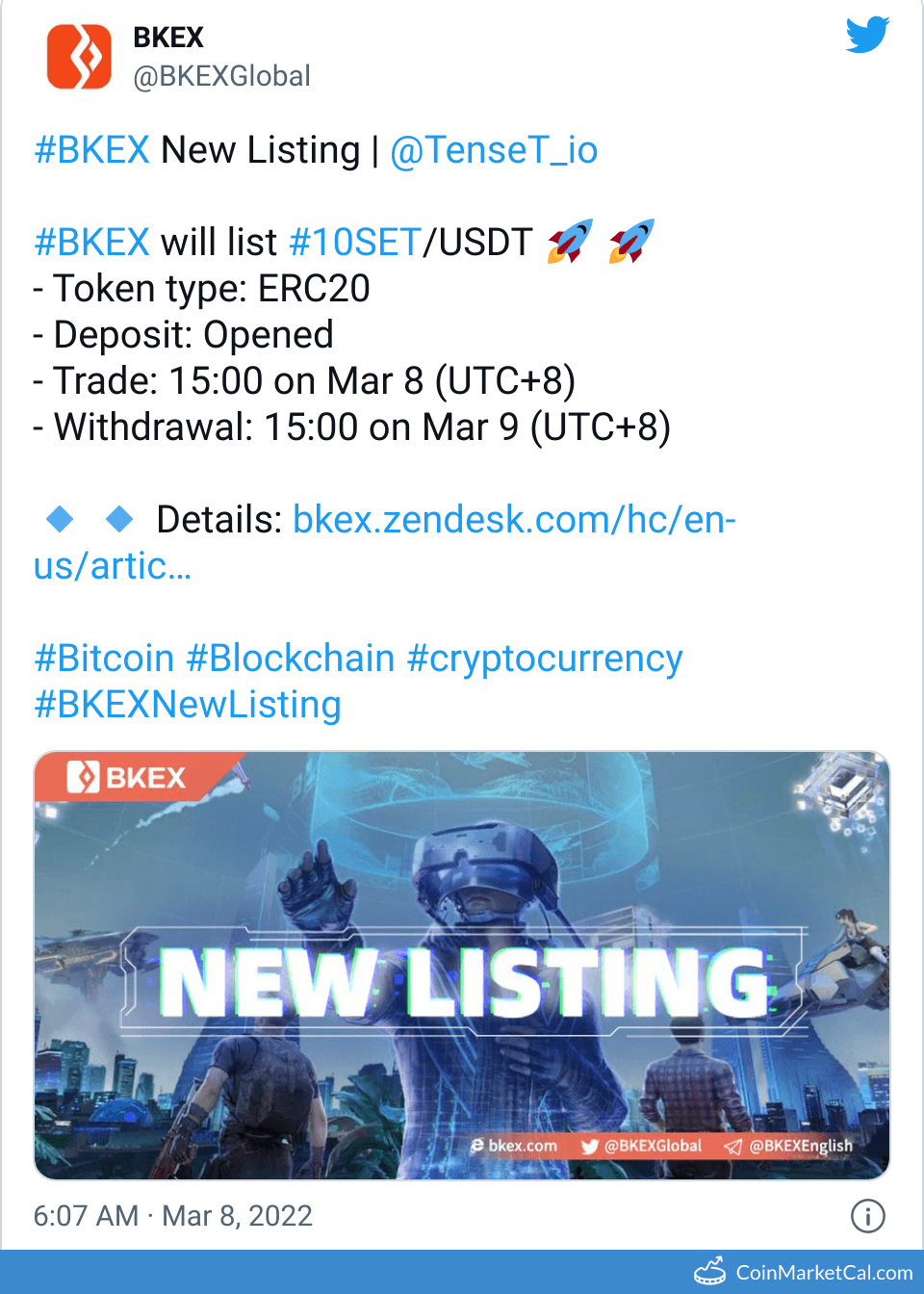Tap the tweet info icon
The image size is (924, 1294).
click(x=867, y=1216)
